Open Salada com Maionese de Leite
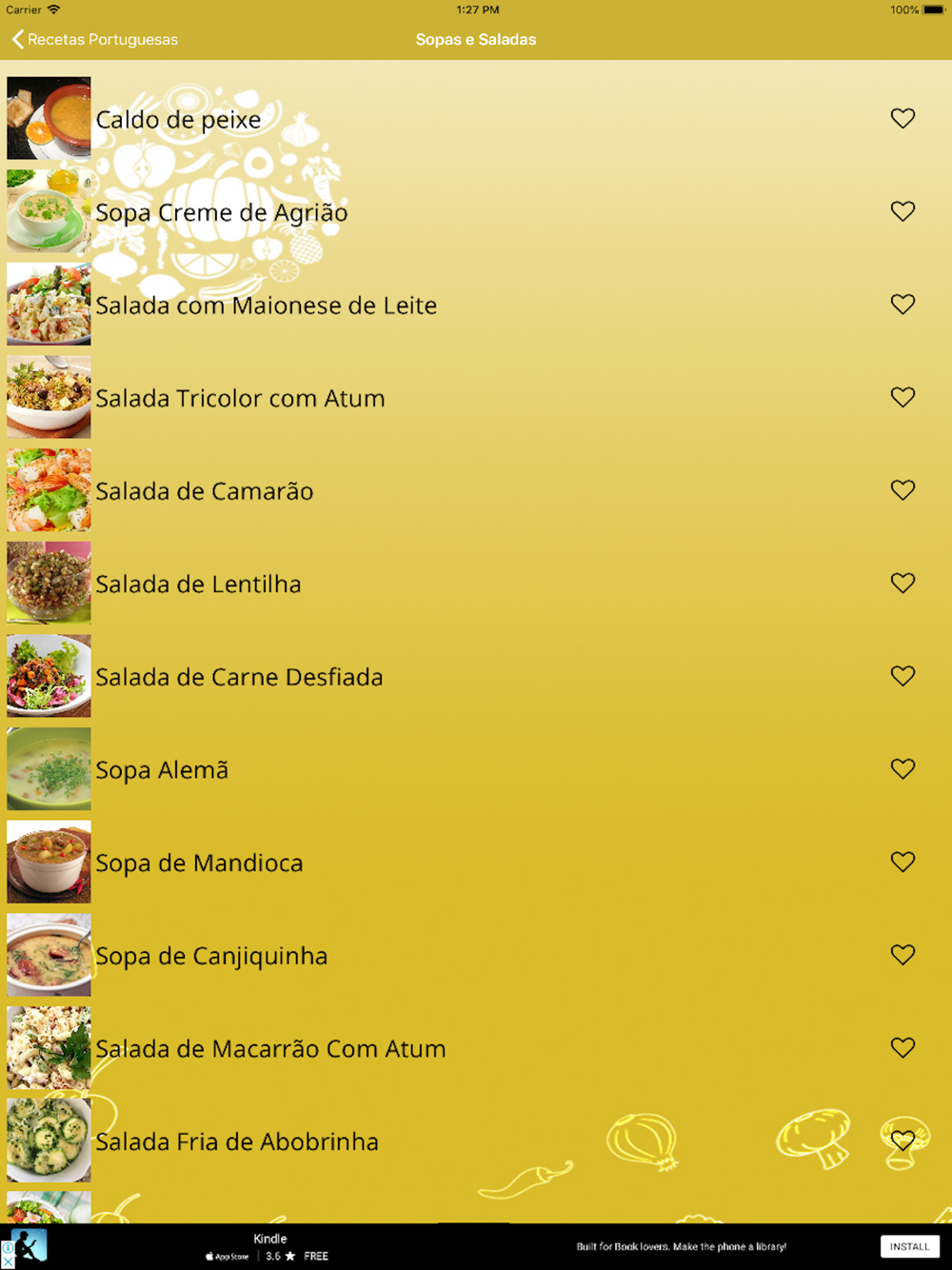952x1270 pixels. click(x=266, y=306)
